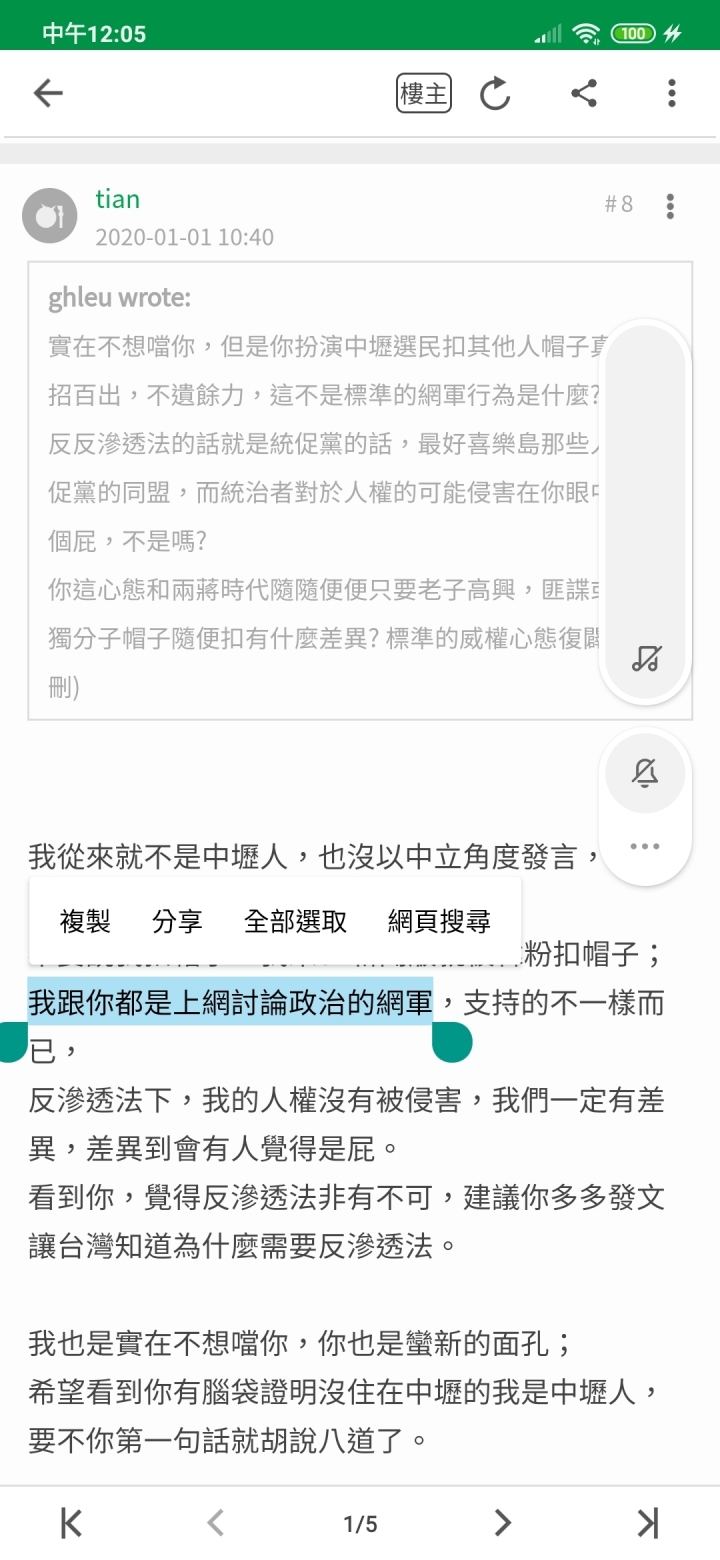The width and height of the screenshot is (720, 1560).
Task: Open options menu for post #8
Action: pyautogui.click(x=670, y=206)
